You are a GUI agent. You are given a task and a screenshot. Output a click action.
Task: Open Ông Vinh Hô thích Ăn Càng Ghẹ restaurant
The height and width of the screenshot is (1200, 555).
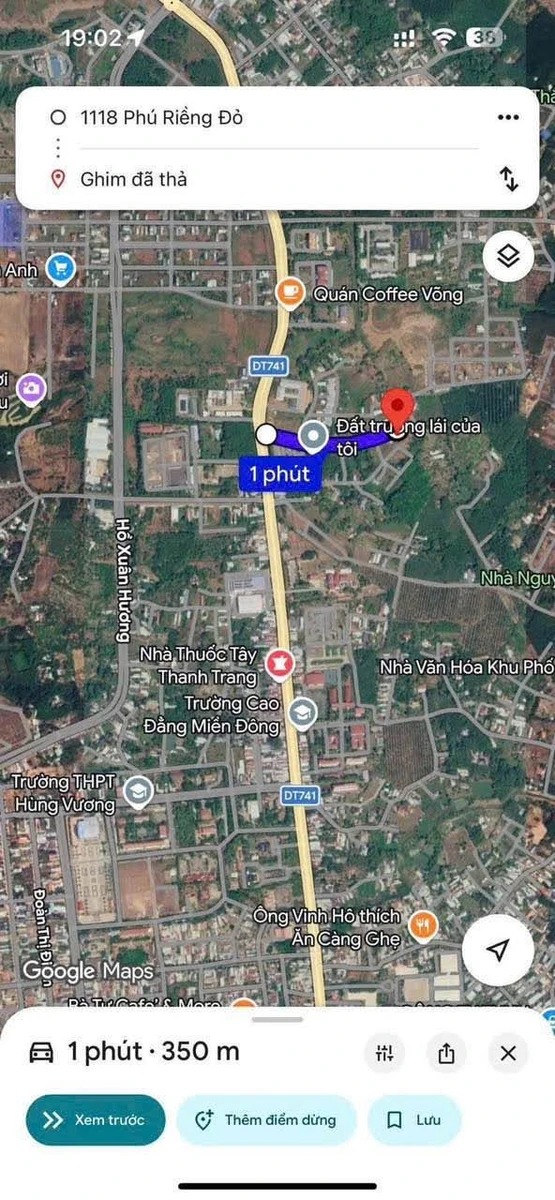click(424, 926)
